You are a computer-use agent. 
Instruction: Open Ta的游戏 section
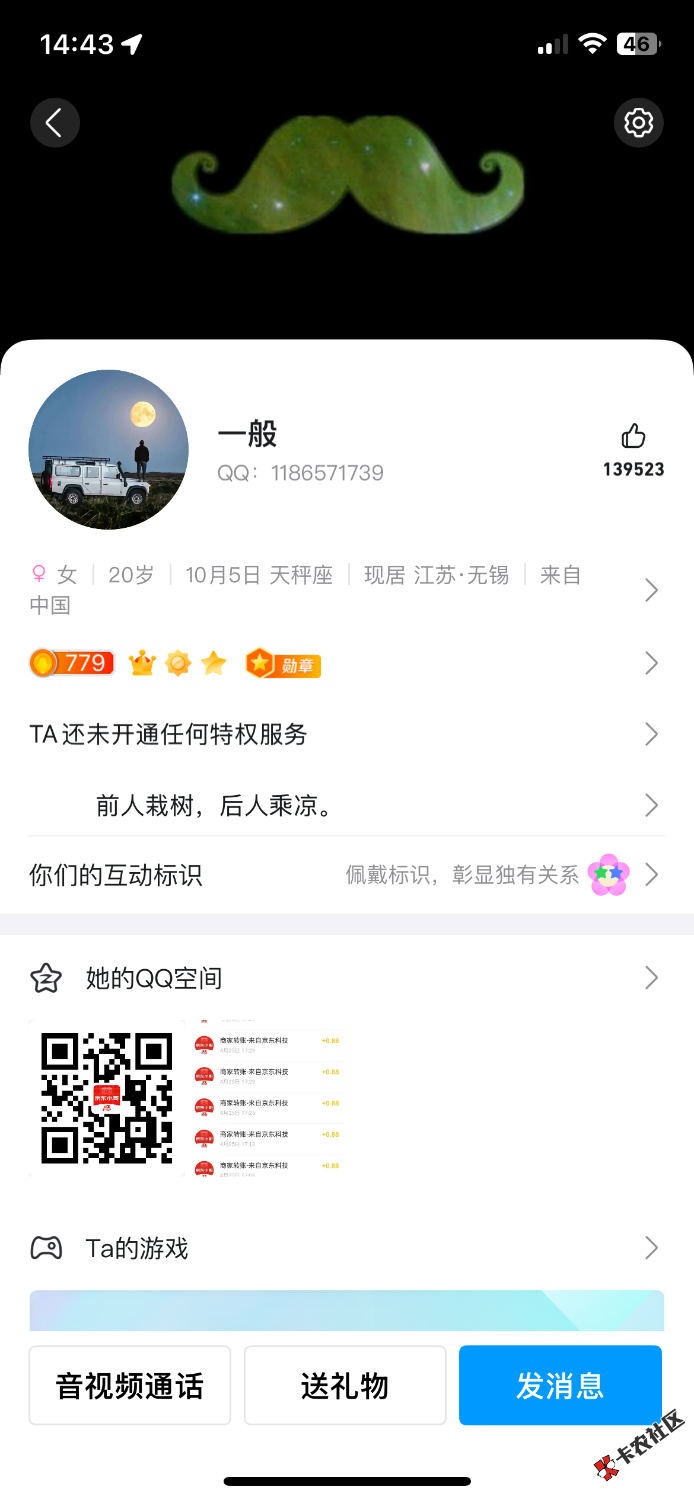tap(340, 1248)
